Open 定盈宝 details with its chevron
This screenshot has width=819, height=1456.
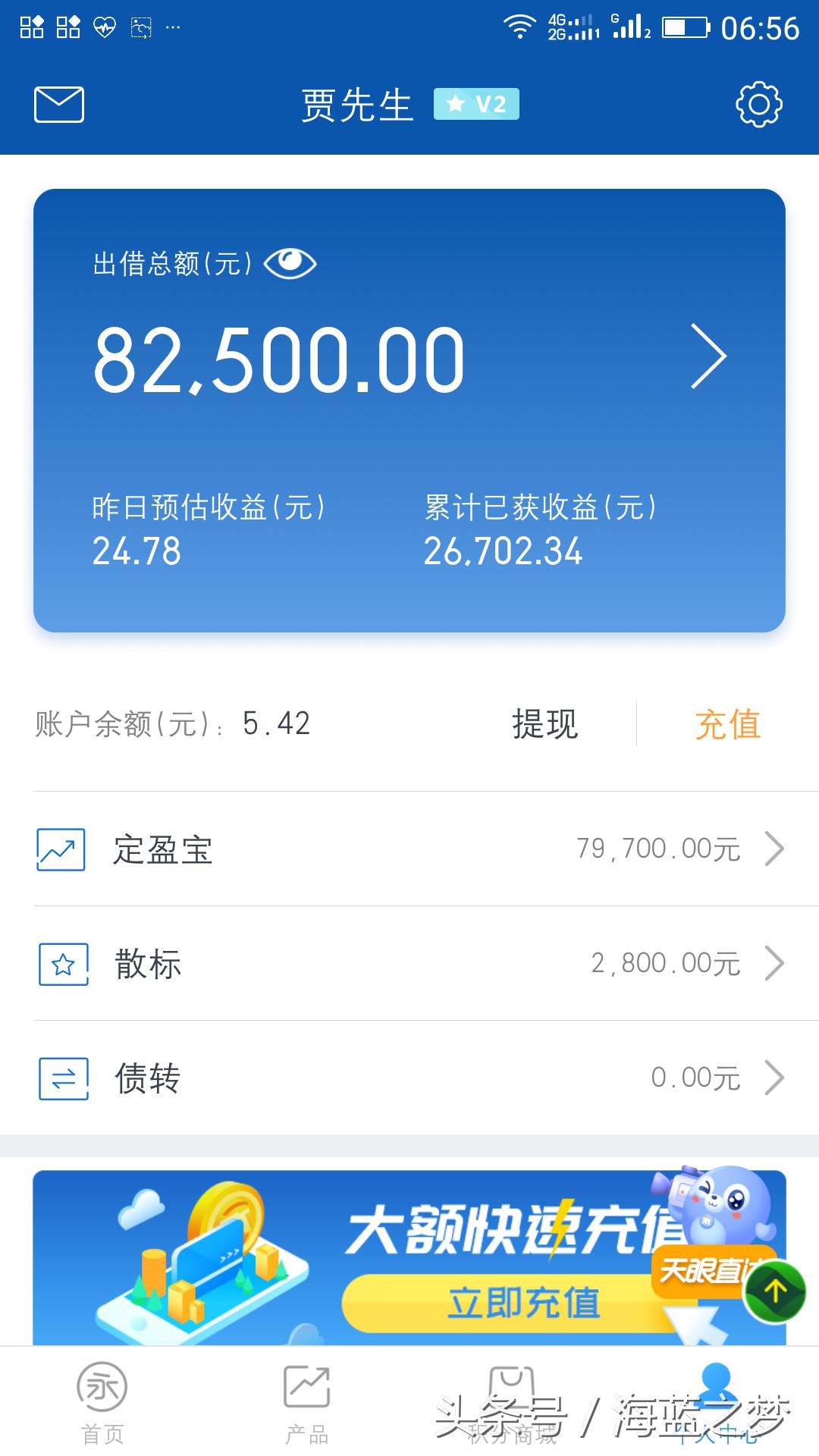tap(775, 849)
